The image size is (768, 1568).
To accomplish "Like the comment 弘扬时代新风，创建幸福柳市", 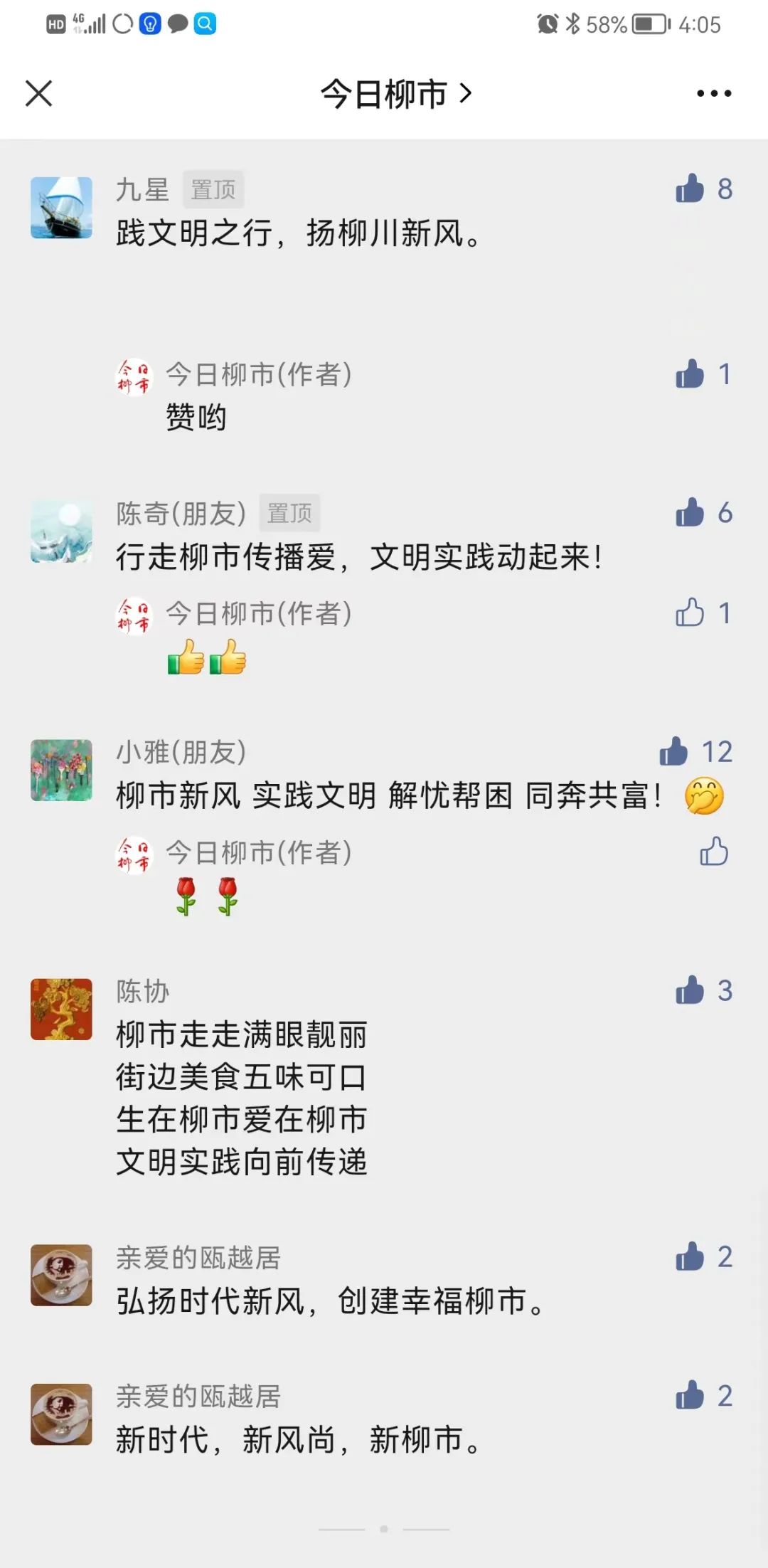I will pos(690,1257).
